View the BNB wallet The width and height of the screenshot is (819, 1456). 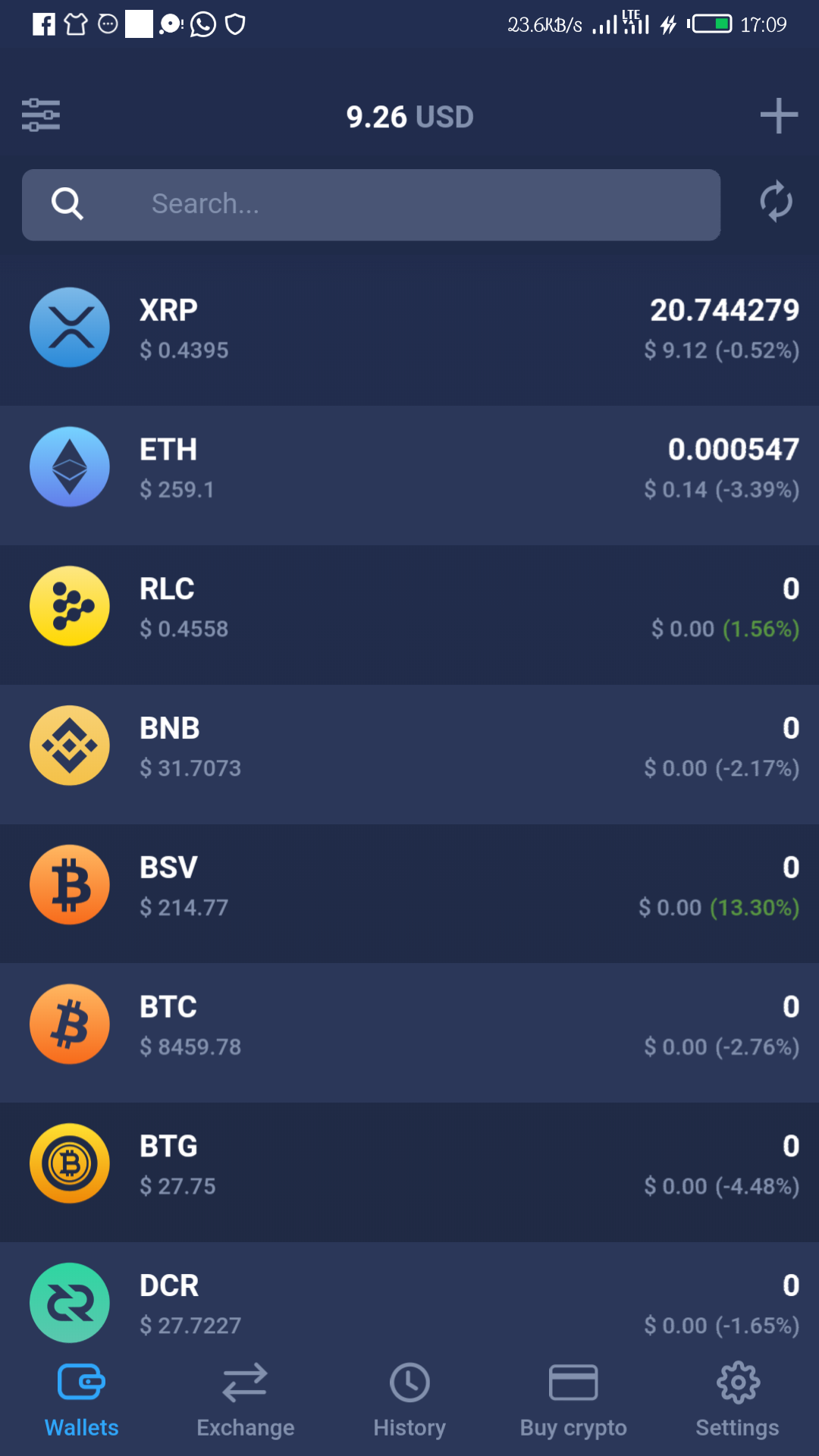[409, 748]
